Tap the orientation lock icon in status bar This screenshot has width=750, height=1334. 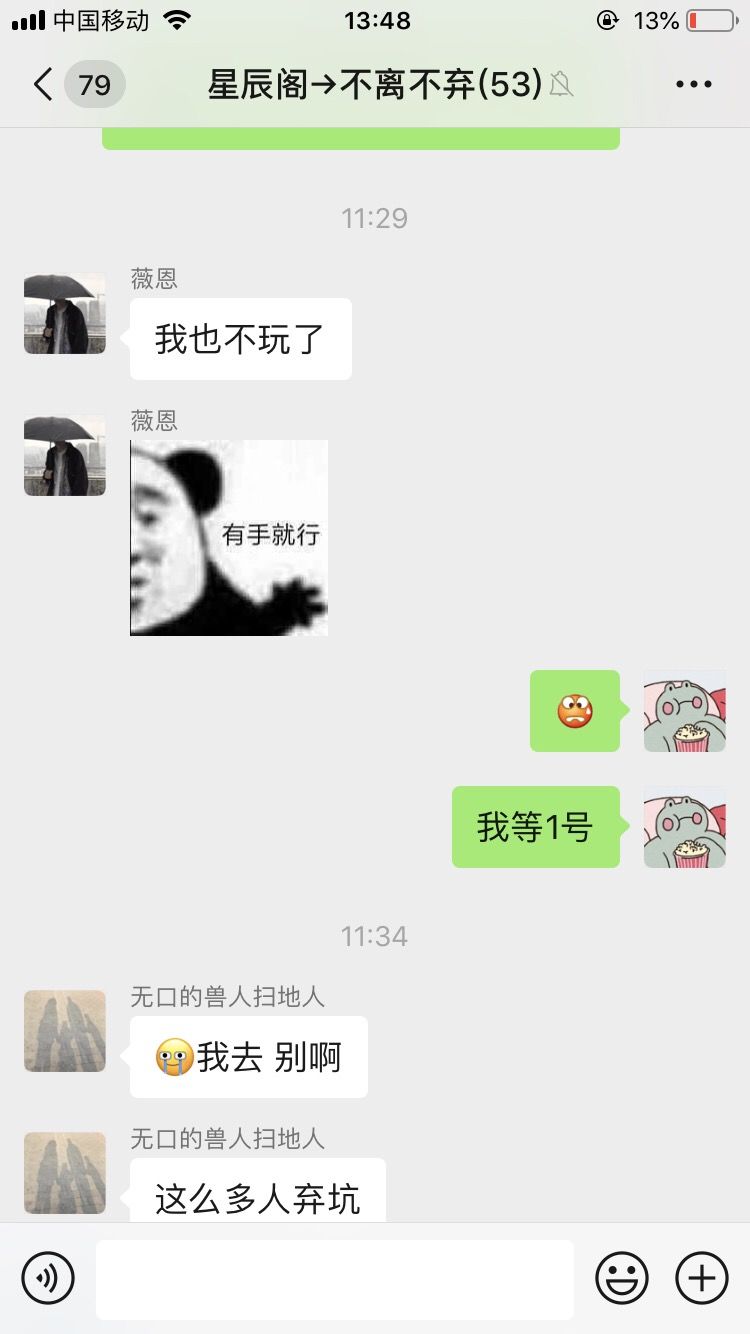coord(608,19)
